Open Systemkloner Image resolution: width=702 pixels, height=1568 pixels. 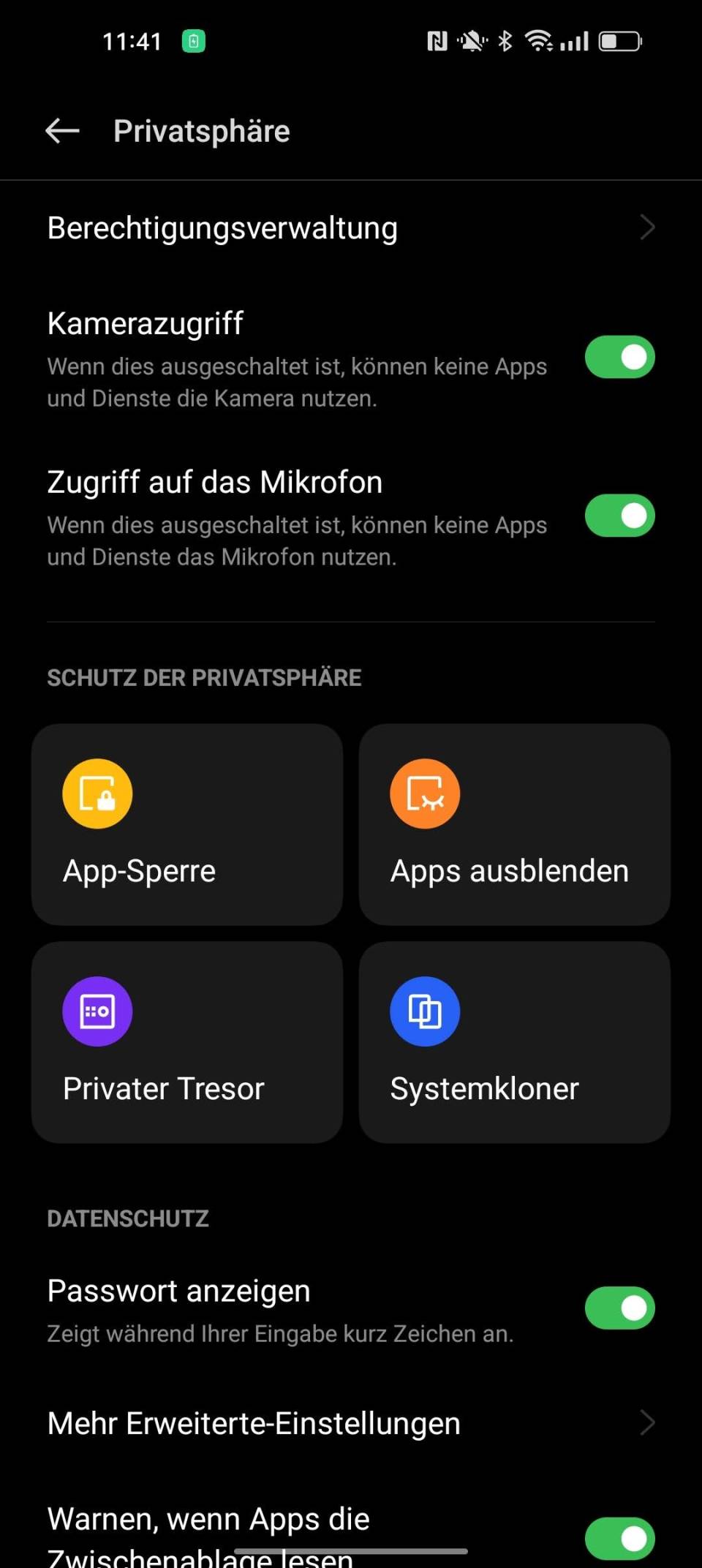pos(515,1042)
